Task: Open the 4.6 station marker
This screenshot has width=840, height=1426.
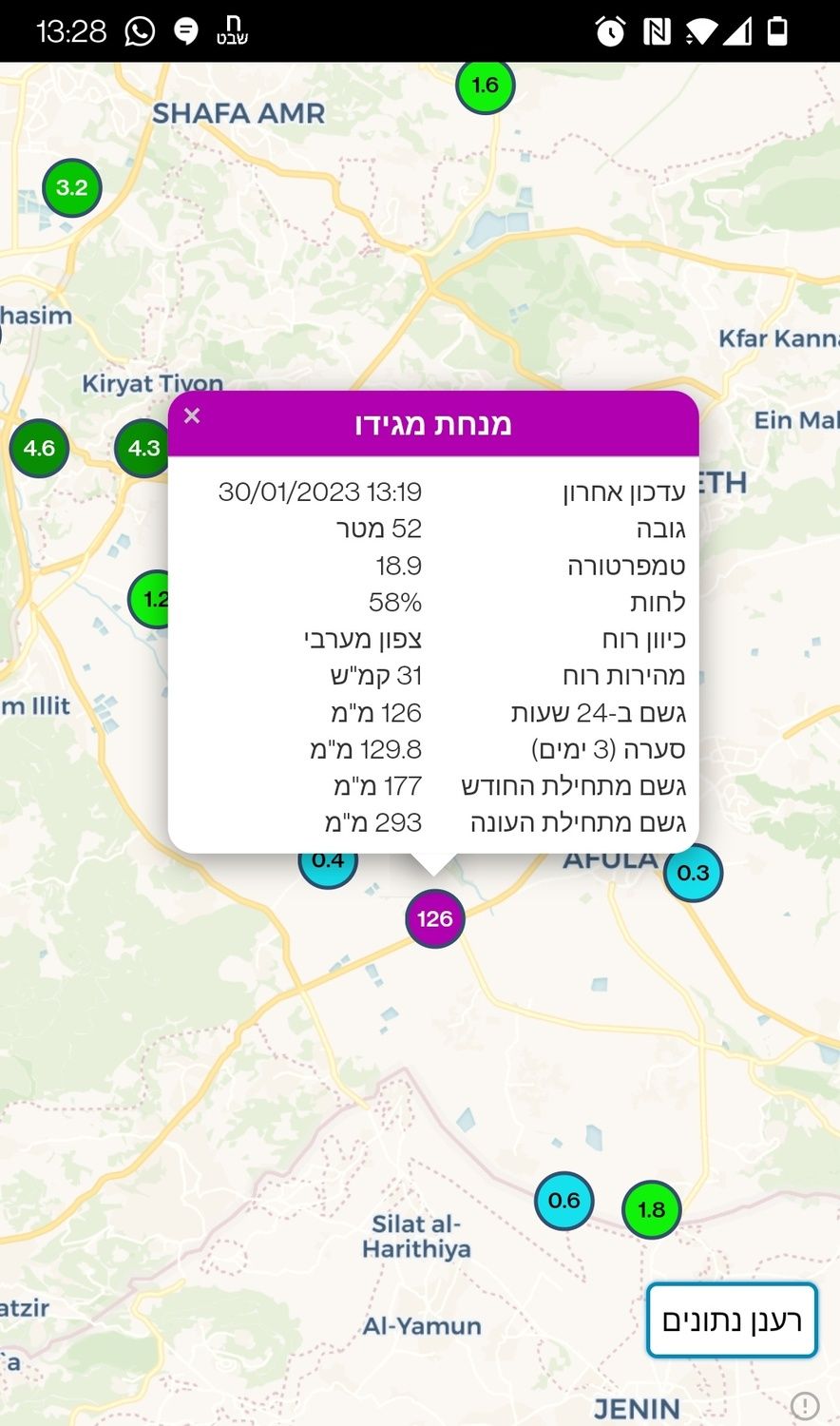Action: pyautogui.click(x=39, y=448)
